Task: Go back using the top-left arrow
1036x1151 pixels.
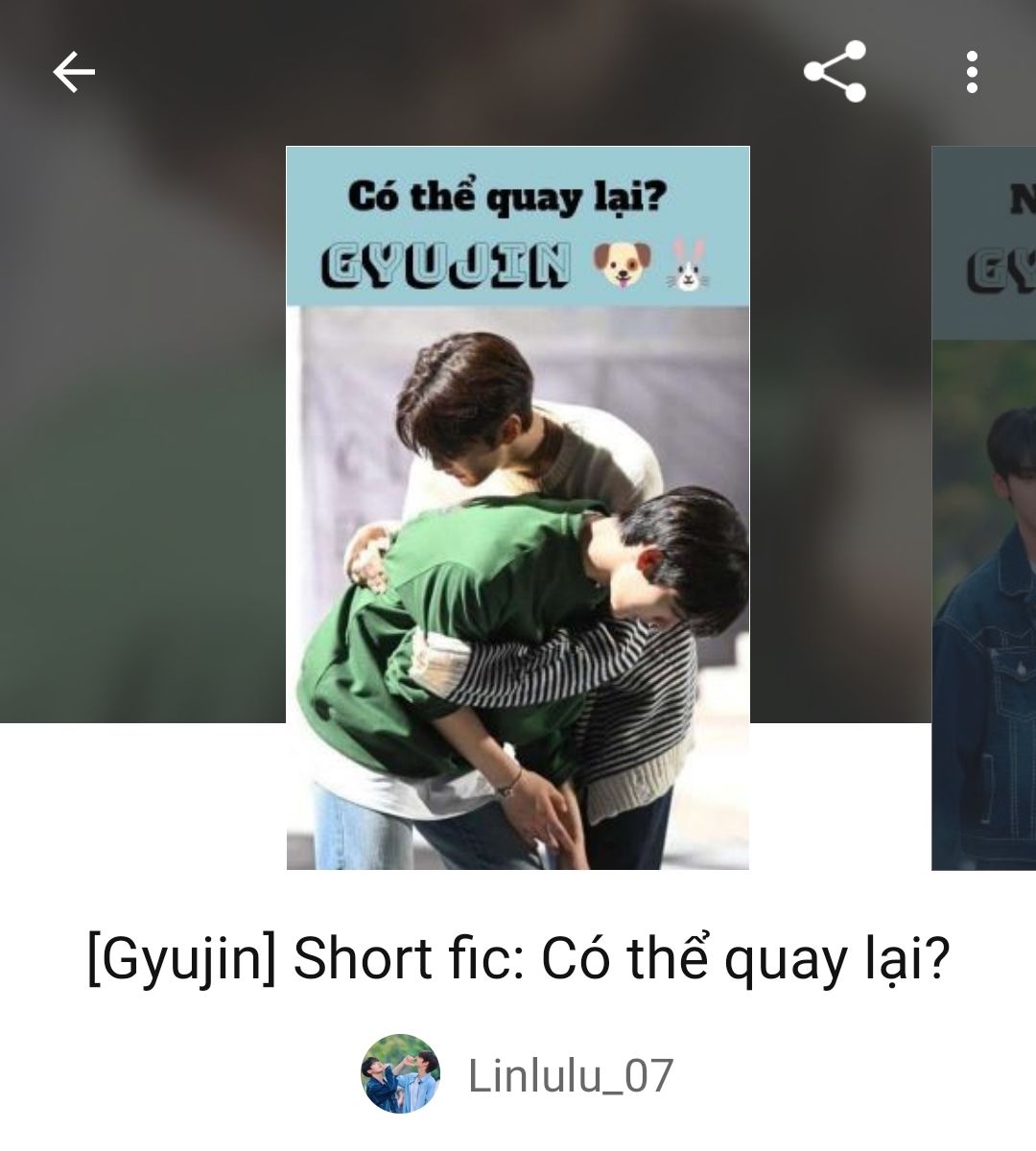Action: click(74, 72)
